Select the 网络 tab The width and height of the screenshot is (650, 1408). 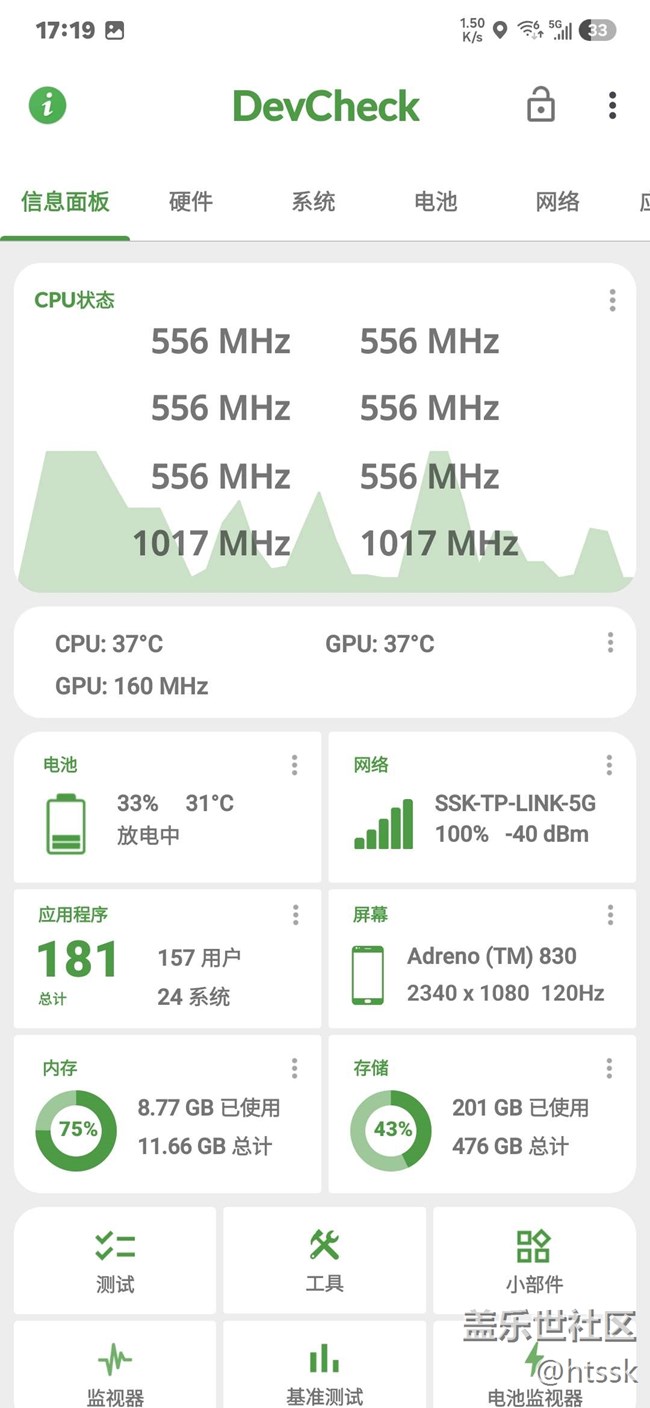click(x=557, y=202)
